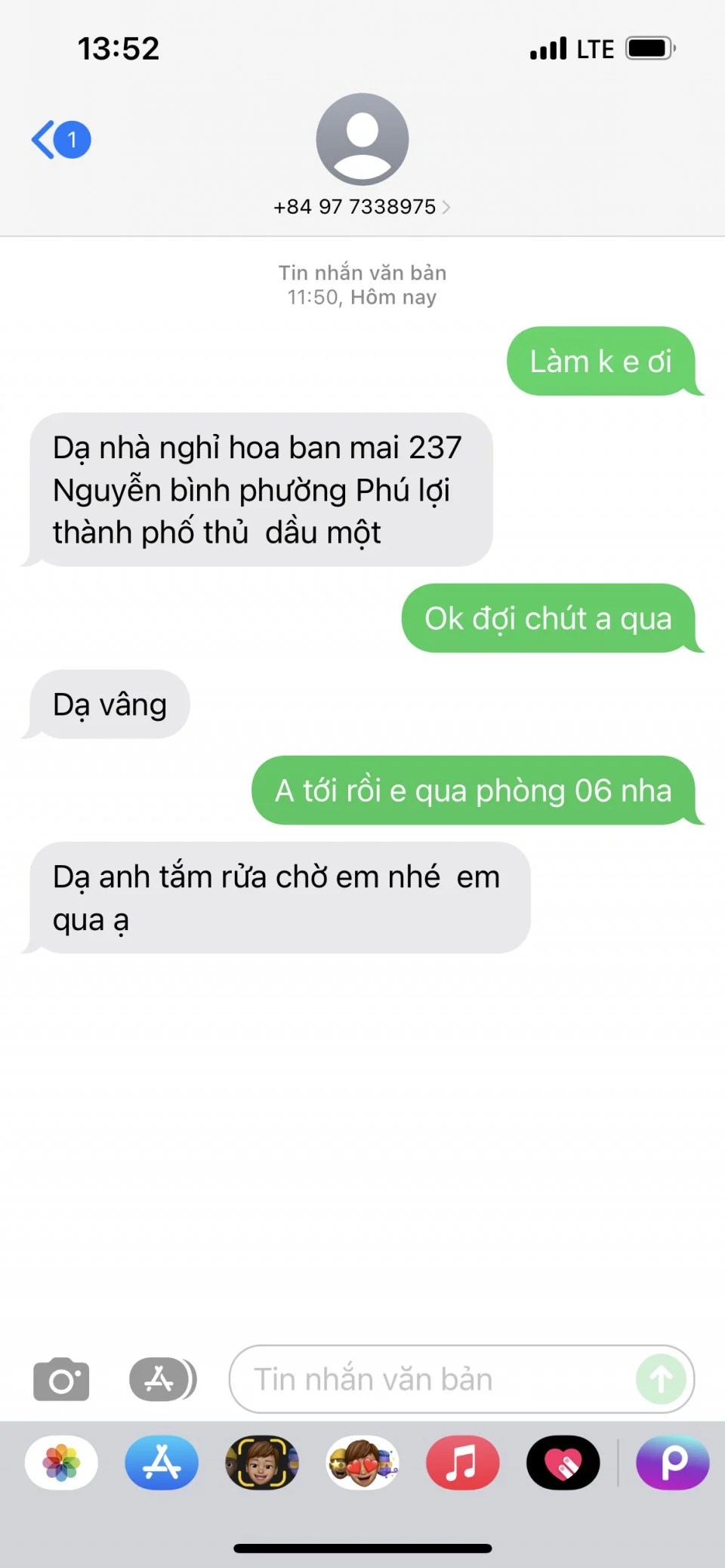This screenshot has height=1568, width=725.
Task: Open the Photos iMessage app
Action: pyautogui.click(x=61, y=1463)
